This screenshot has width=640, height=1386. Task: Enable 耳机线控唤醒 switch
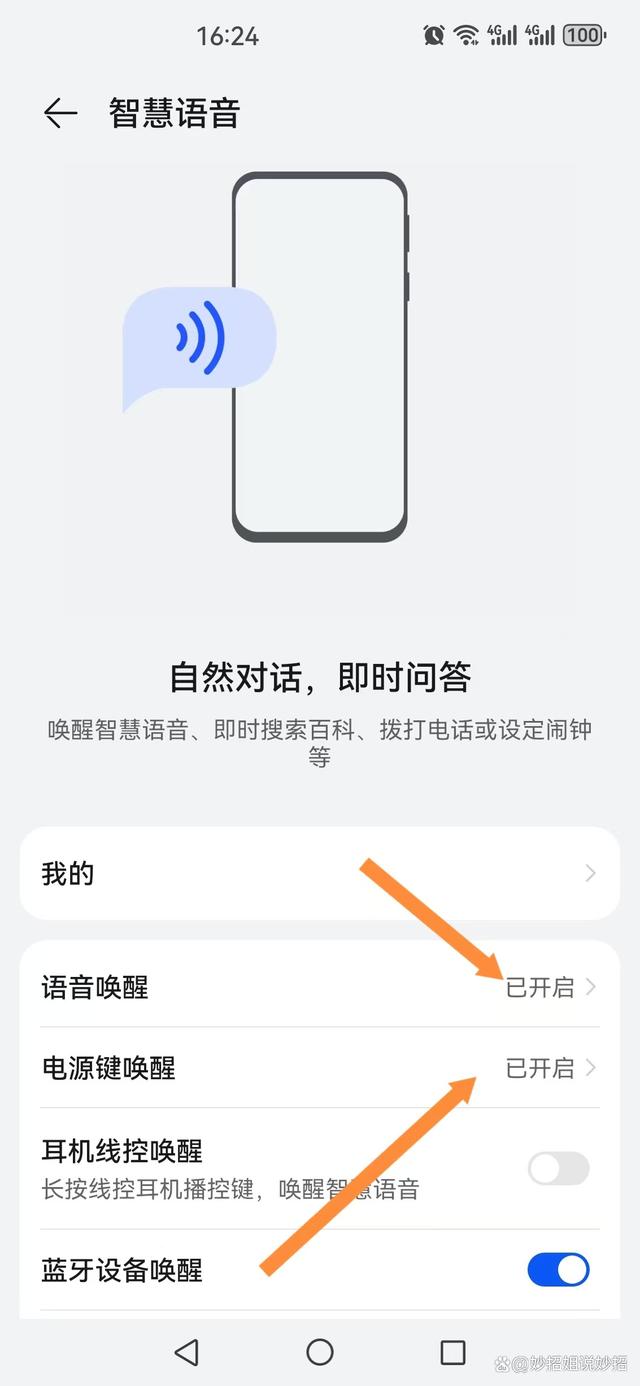click(x=558, y=1168)
